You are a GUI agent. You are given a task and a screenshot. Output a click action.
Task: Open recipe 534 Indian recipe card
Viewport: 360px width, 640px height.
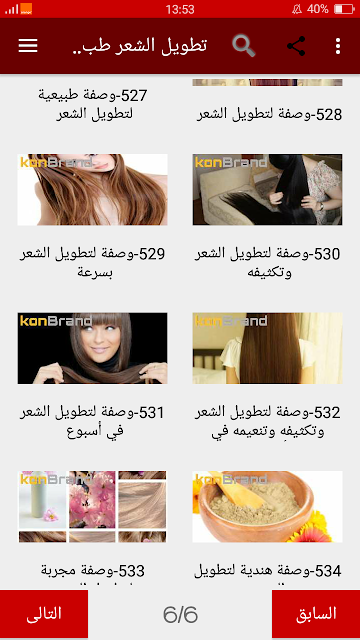[x=267, y=529]
